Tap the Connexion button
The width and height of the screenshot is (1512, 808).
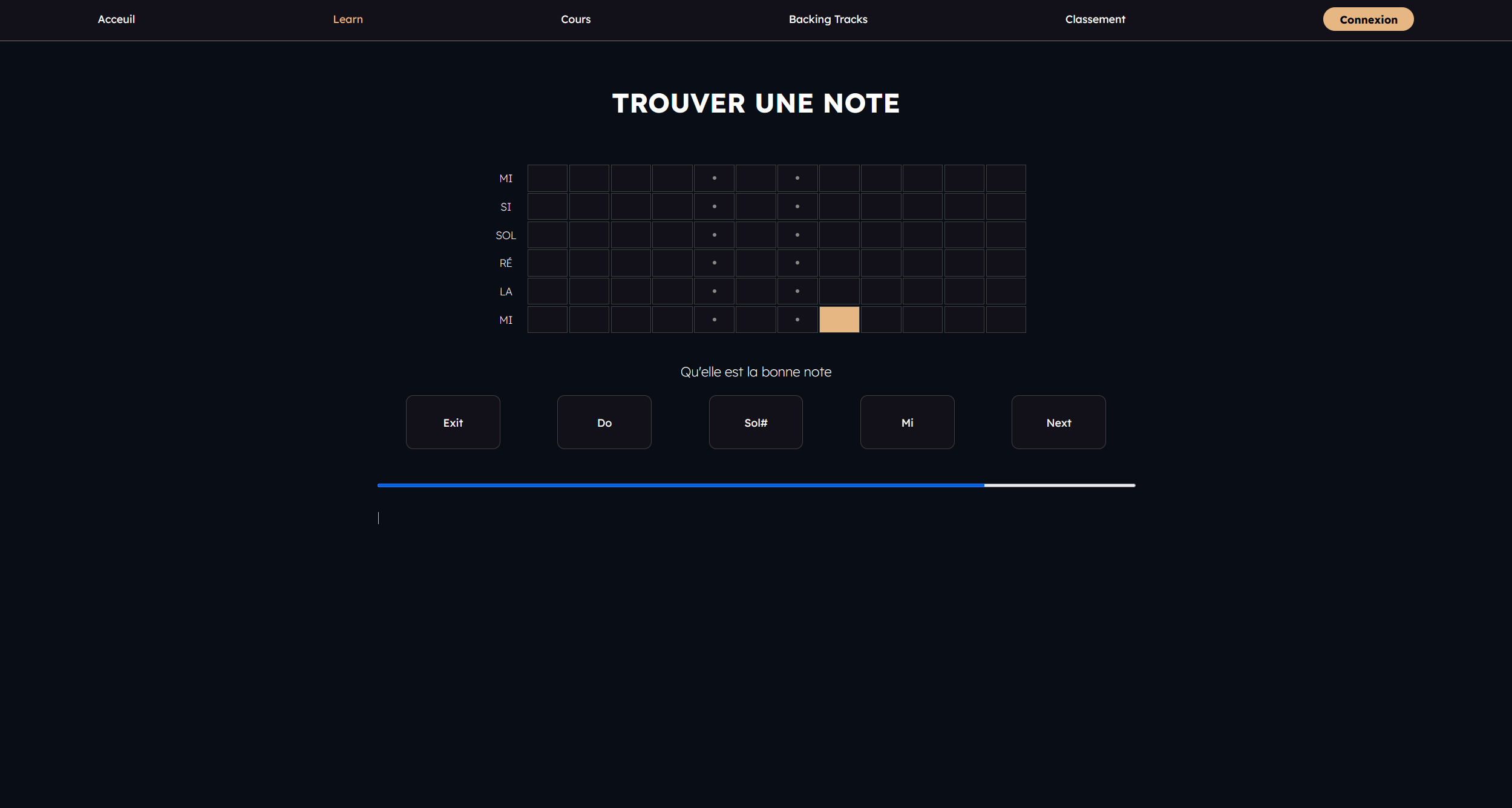1367,19
